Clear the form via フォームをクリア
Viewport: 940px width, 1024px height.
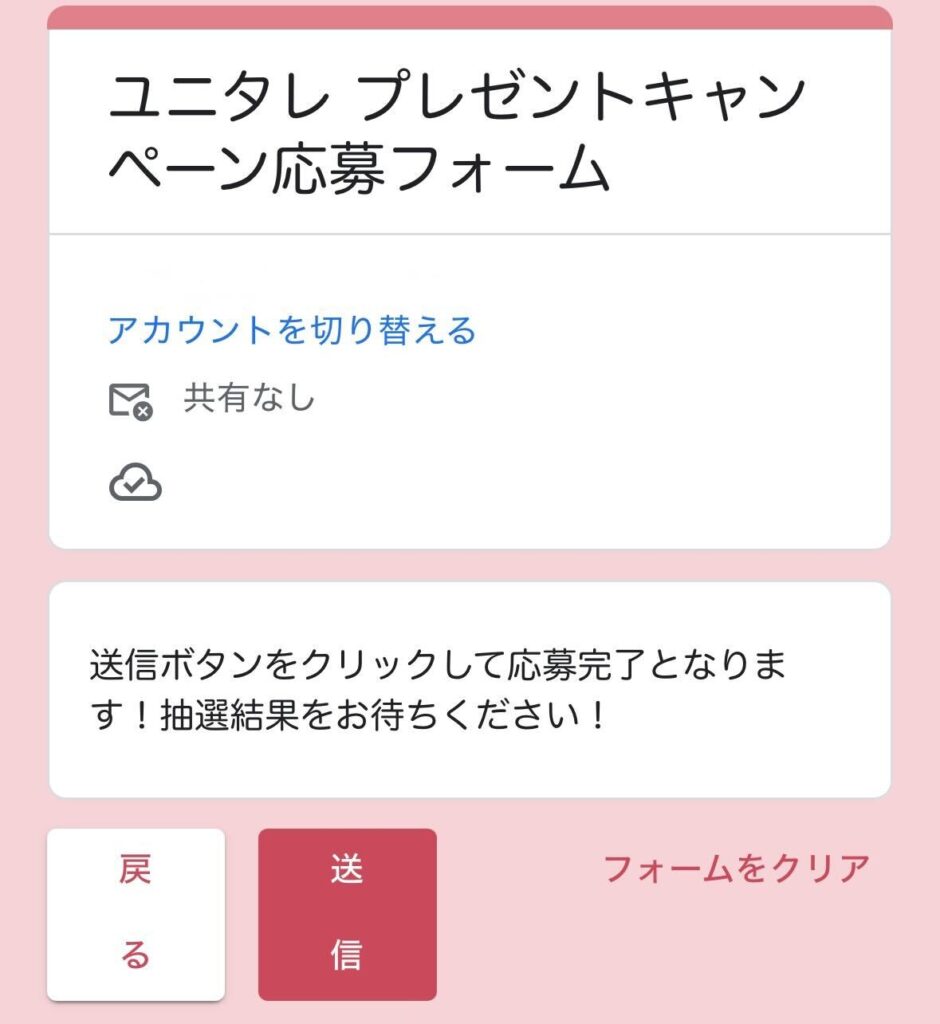pyautogui.click(x=736, y=869)
